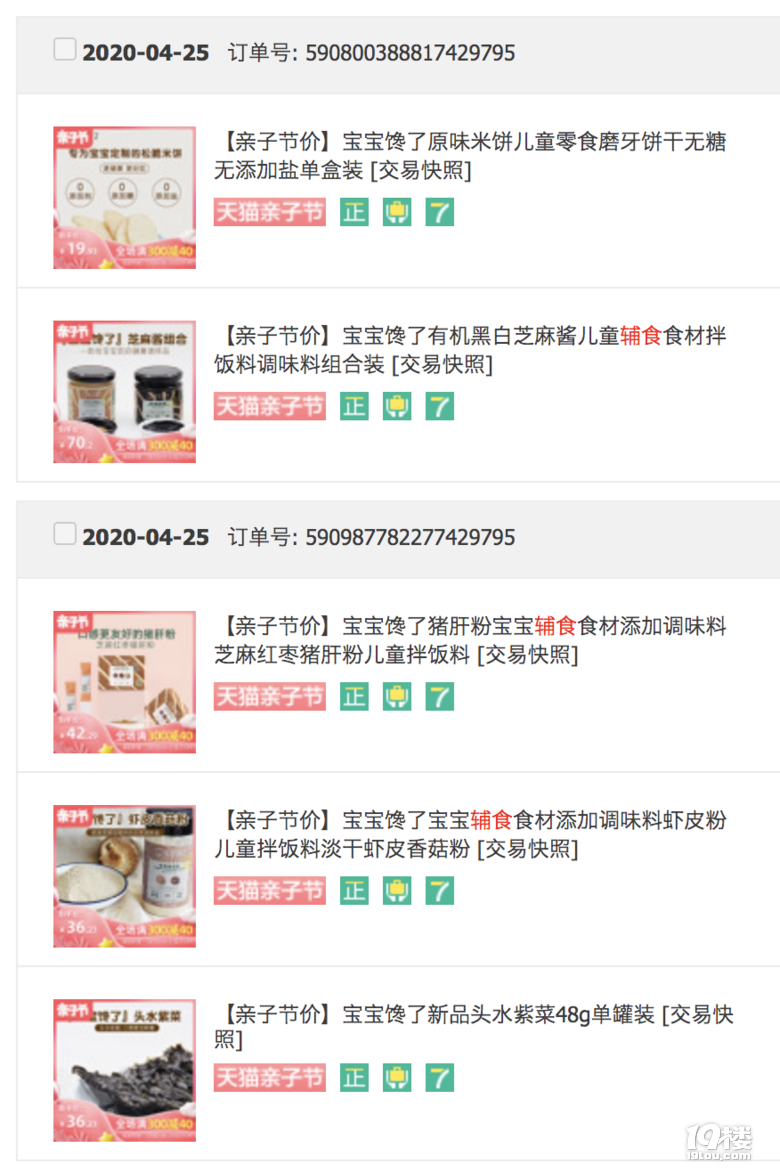Tap the sesame paste jars thumbnail
The width and height of the screenshot is (780, 1172).
coord(124,392)
